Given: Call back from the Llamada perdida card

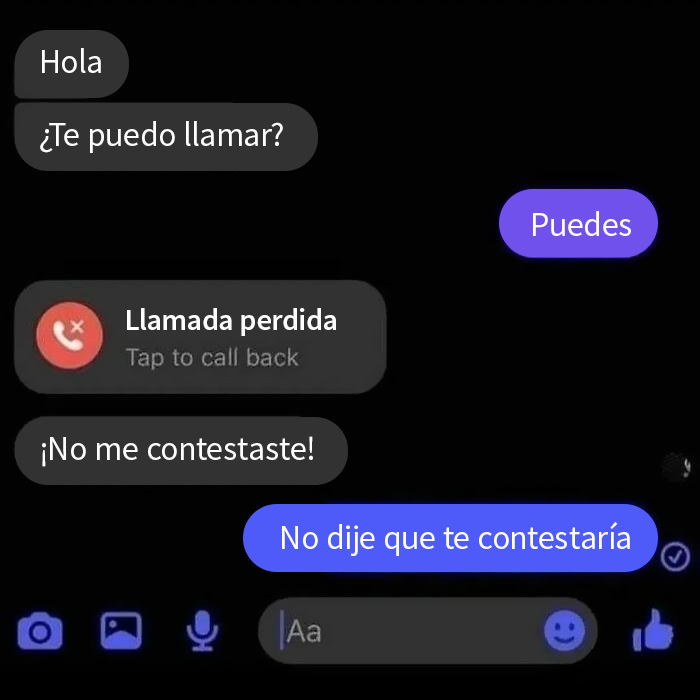Looking at the screenshot, I should [x=200, y=337].
